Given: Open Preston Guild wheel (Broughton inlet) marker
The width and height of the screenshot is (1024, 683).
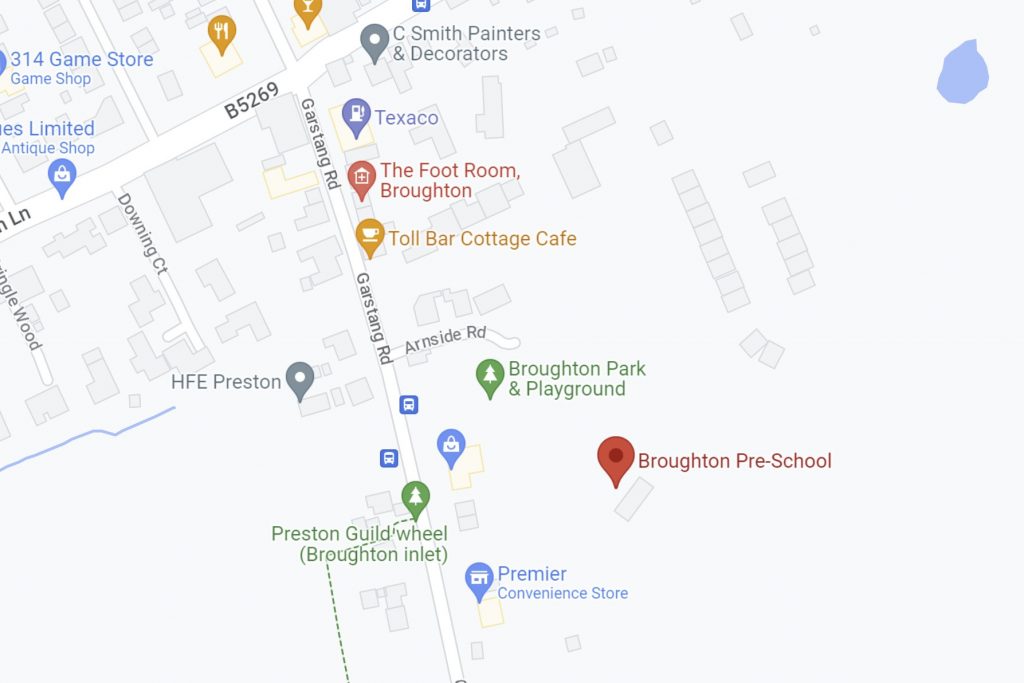Looking at the screenshot, I should [415, 497].
